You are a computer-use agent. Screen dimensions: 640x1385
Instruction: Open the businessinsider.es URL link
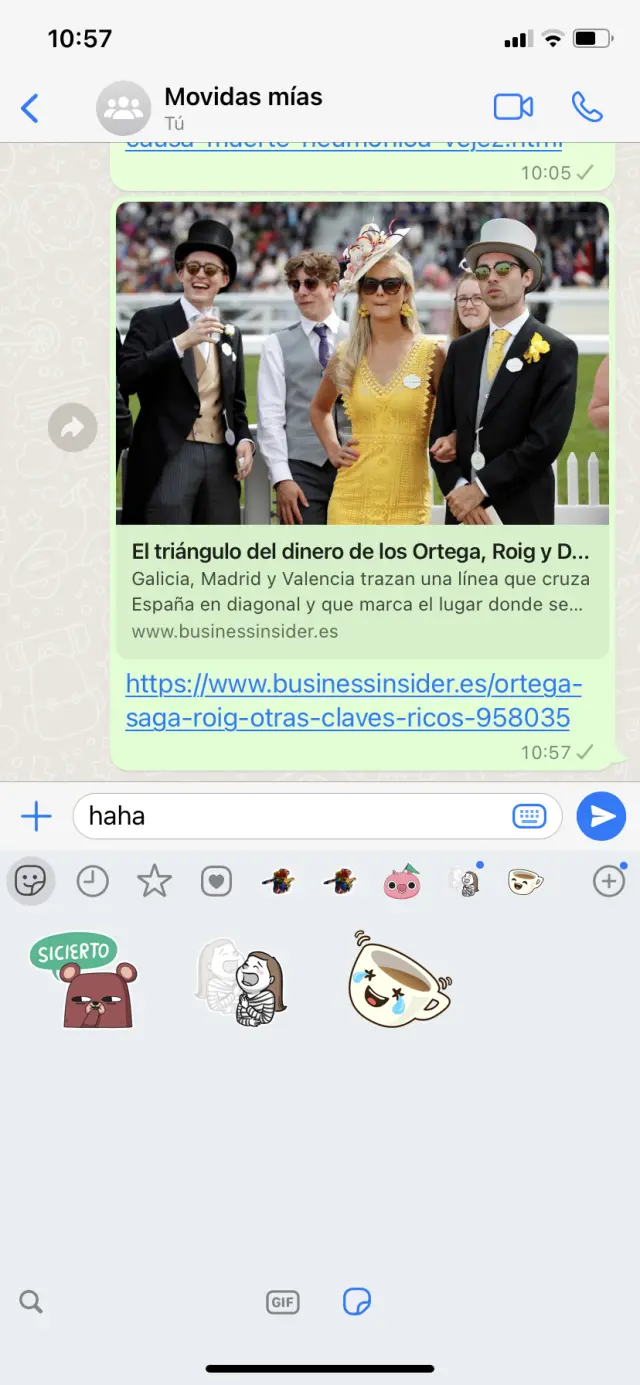(x=352, y=701)
